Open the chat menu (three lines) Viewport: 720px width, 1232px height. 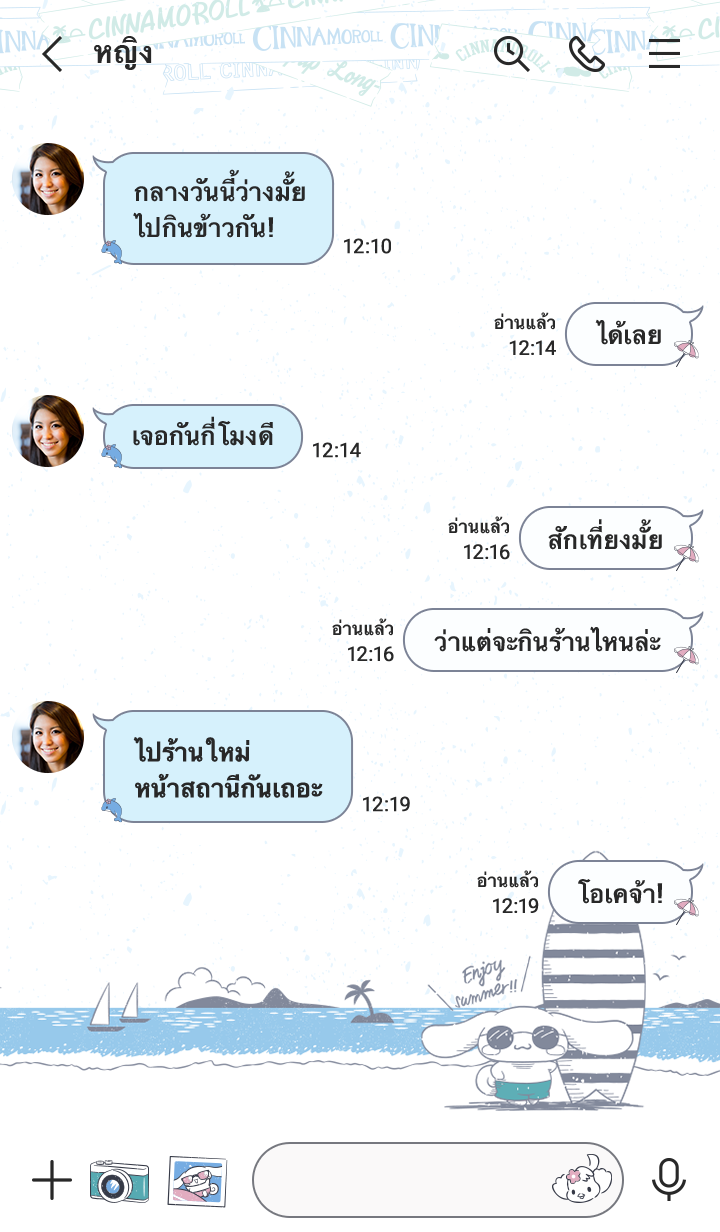coord(664,54)
